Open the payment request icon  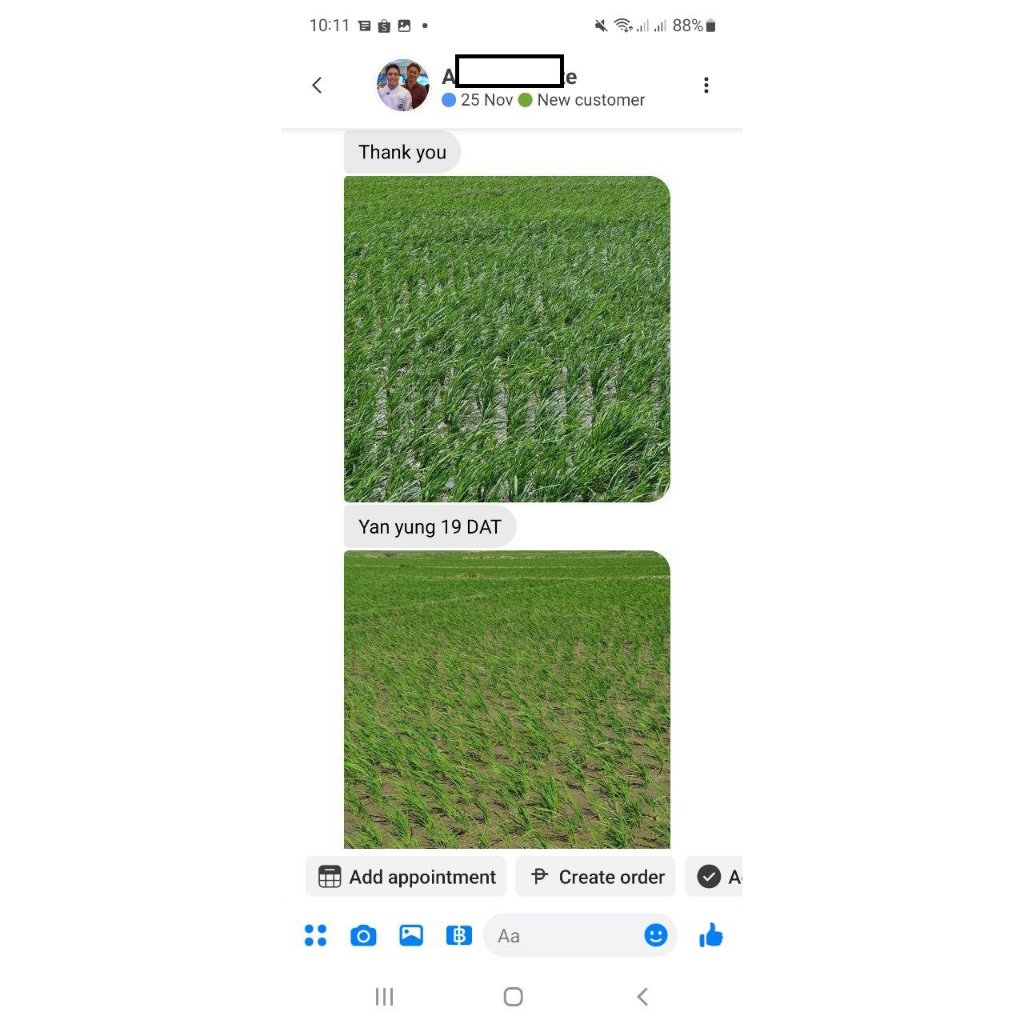pyautogui.click(x=459, y=936)
